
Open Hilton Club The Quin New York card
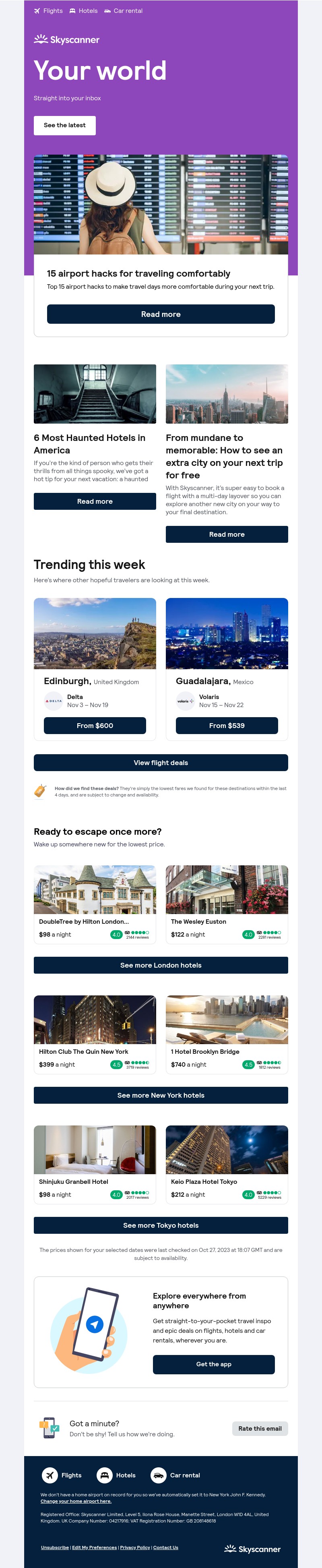(x=94, y=1034)
